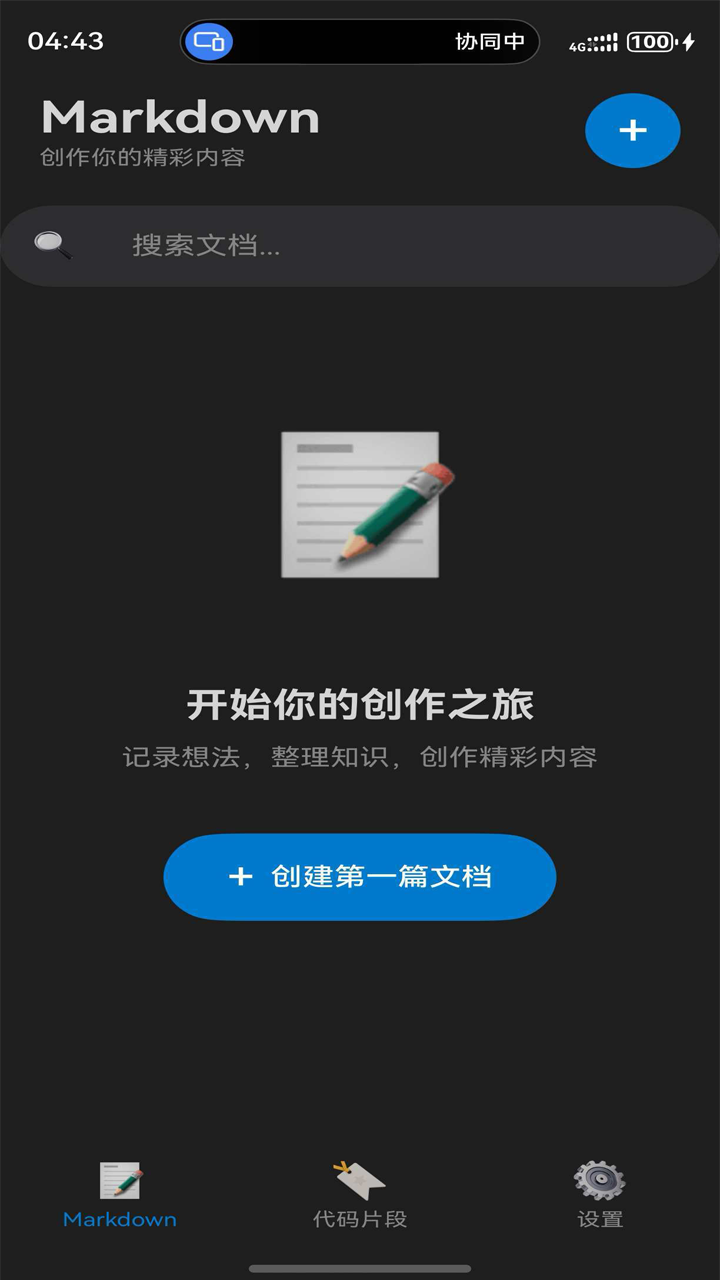Open 设置 using the gear icon

pos(598,1183)
